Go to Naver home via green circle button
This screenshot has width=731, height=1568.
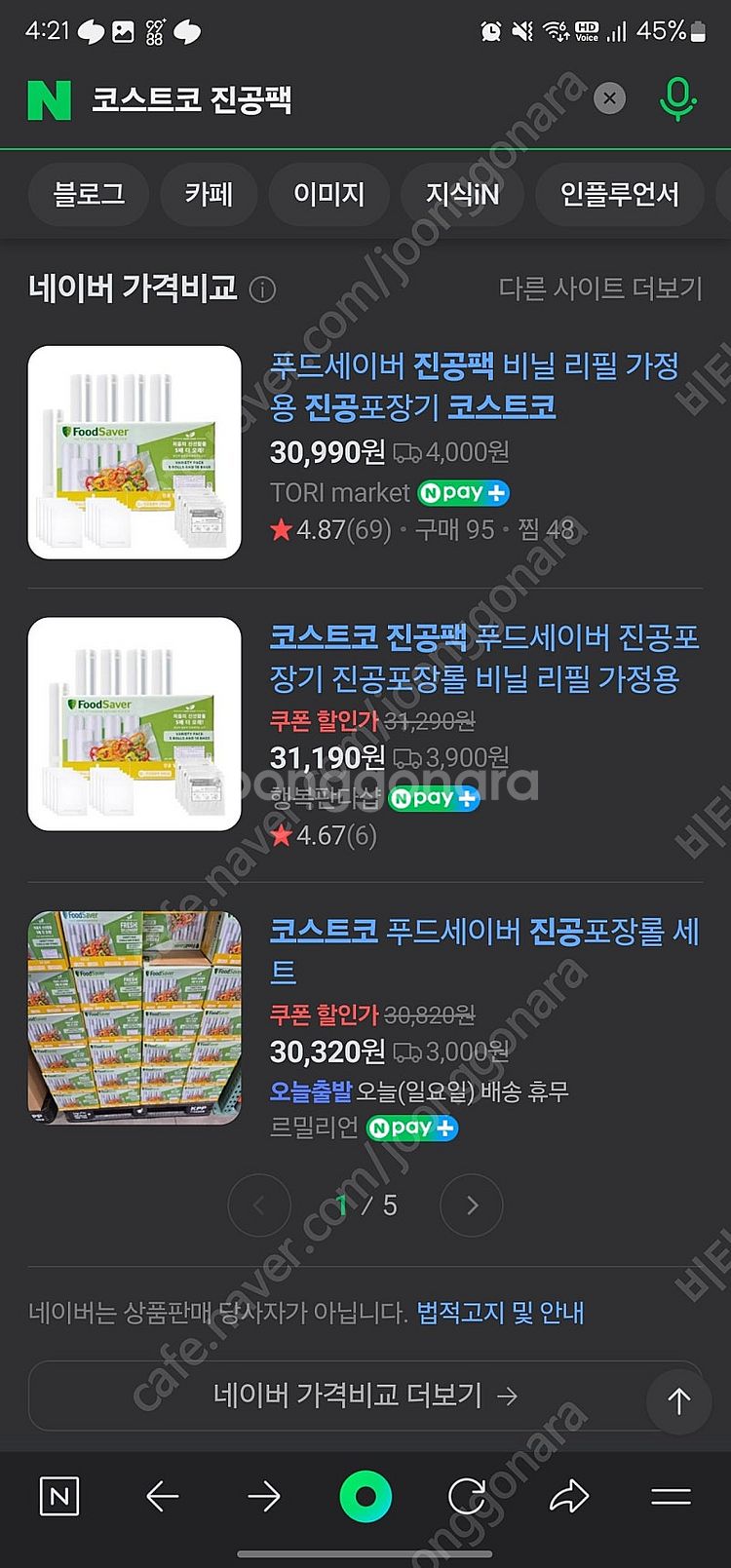tap(365, 1497)
